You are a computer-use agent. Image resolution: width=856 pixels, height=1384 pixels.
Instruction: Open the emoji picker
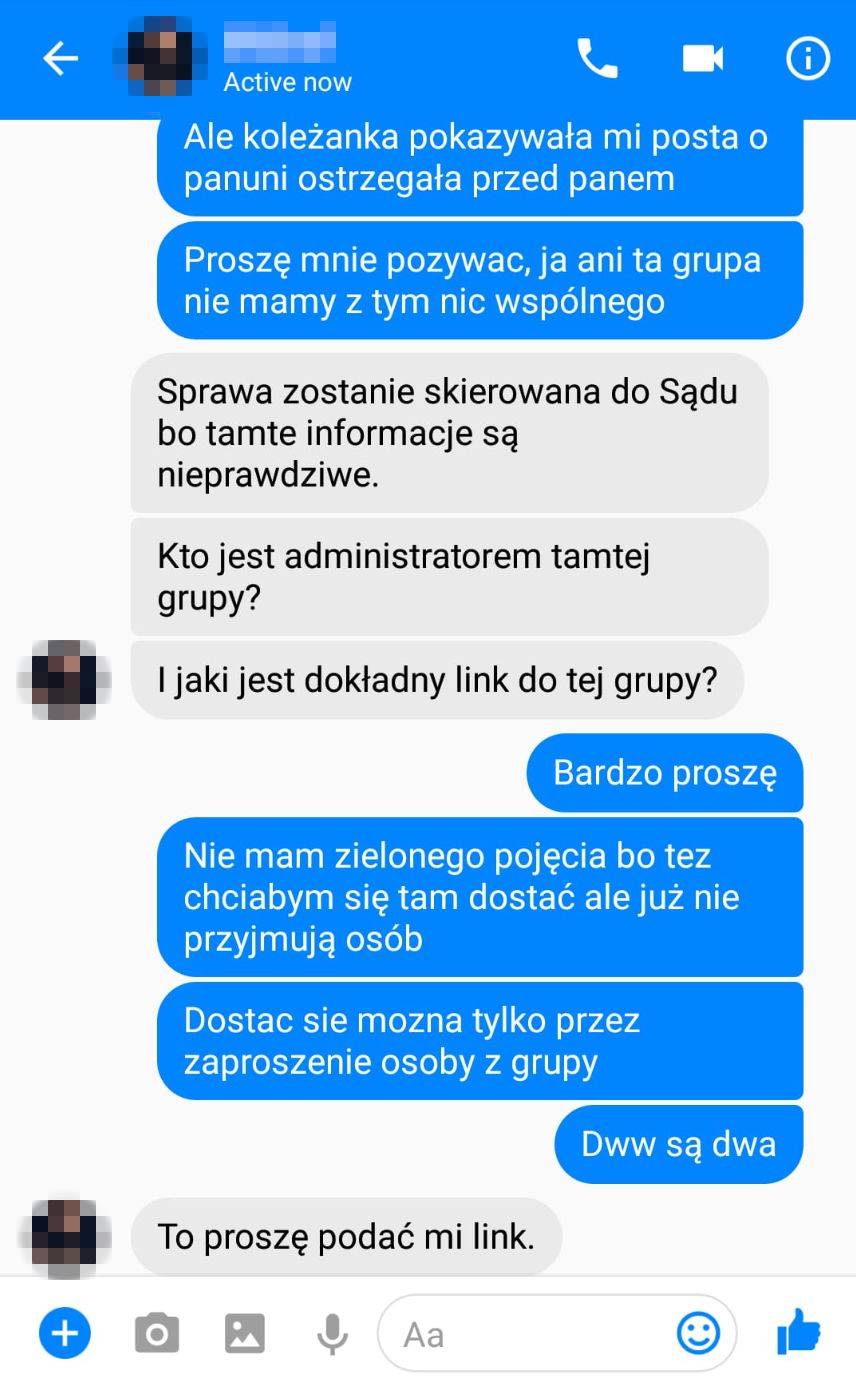click(x=698, y=1333)
